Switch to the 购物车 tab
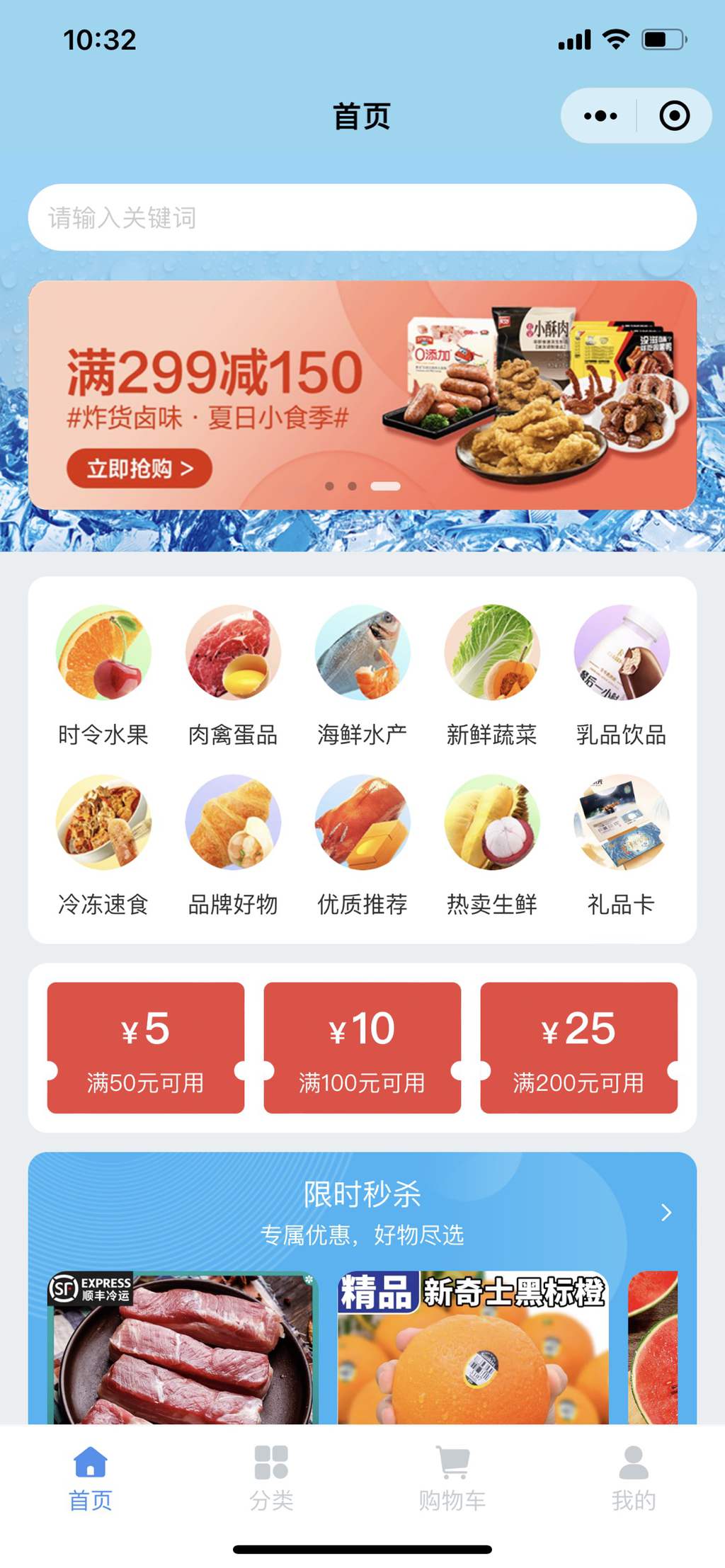 pyautogui.click(x=452, y=1477)
